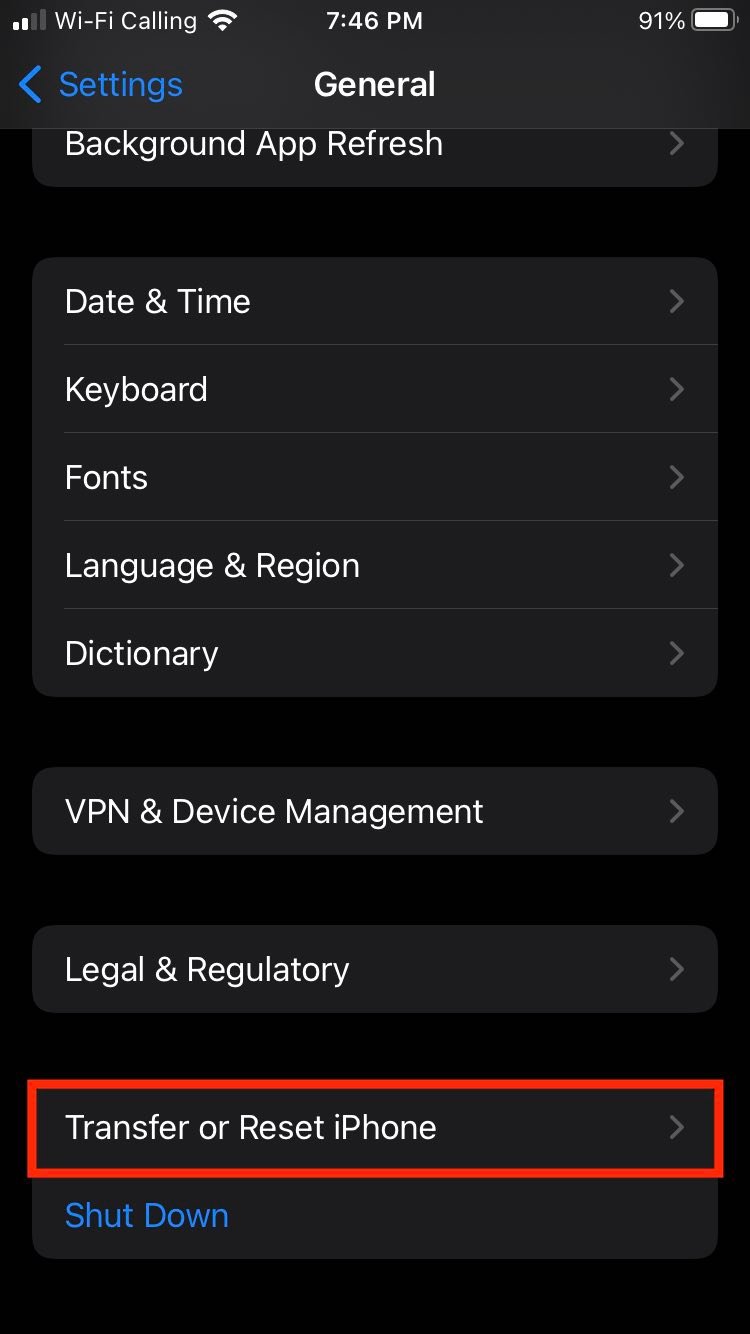
Task: Open the Fonts row
Action: (375, 477)
